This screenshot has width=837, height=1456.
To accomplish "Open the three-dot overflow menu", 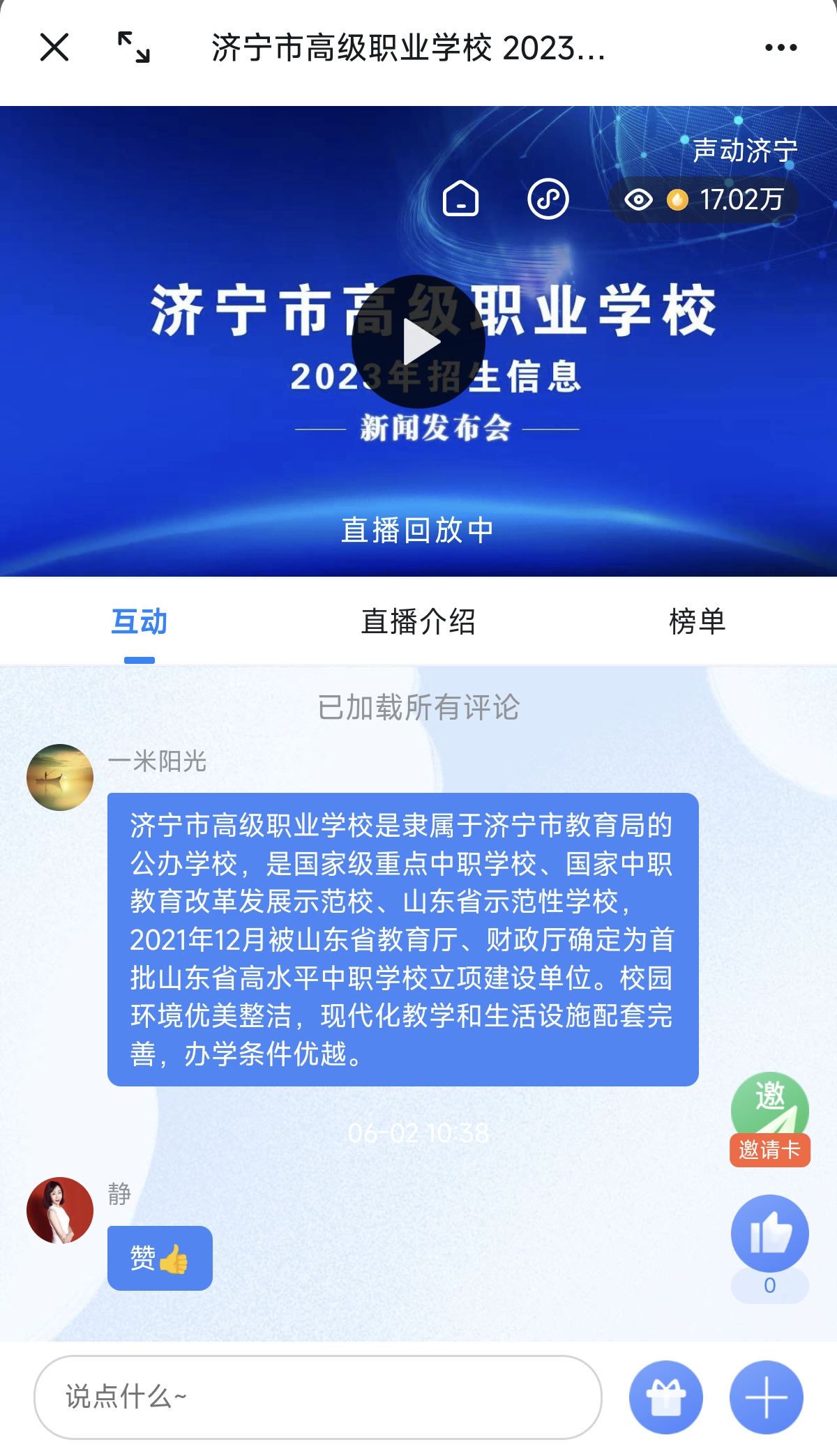I will (781, 47).
